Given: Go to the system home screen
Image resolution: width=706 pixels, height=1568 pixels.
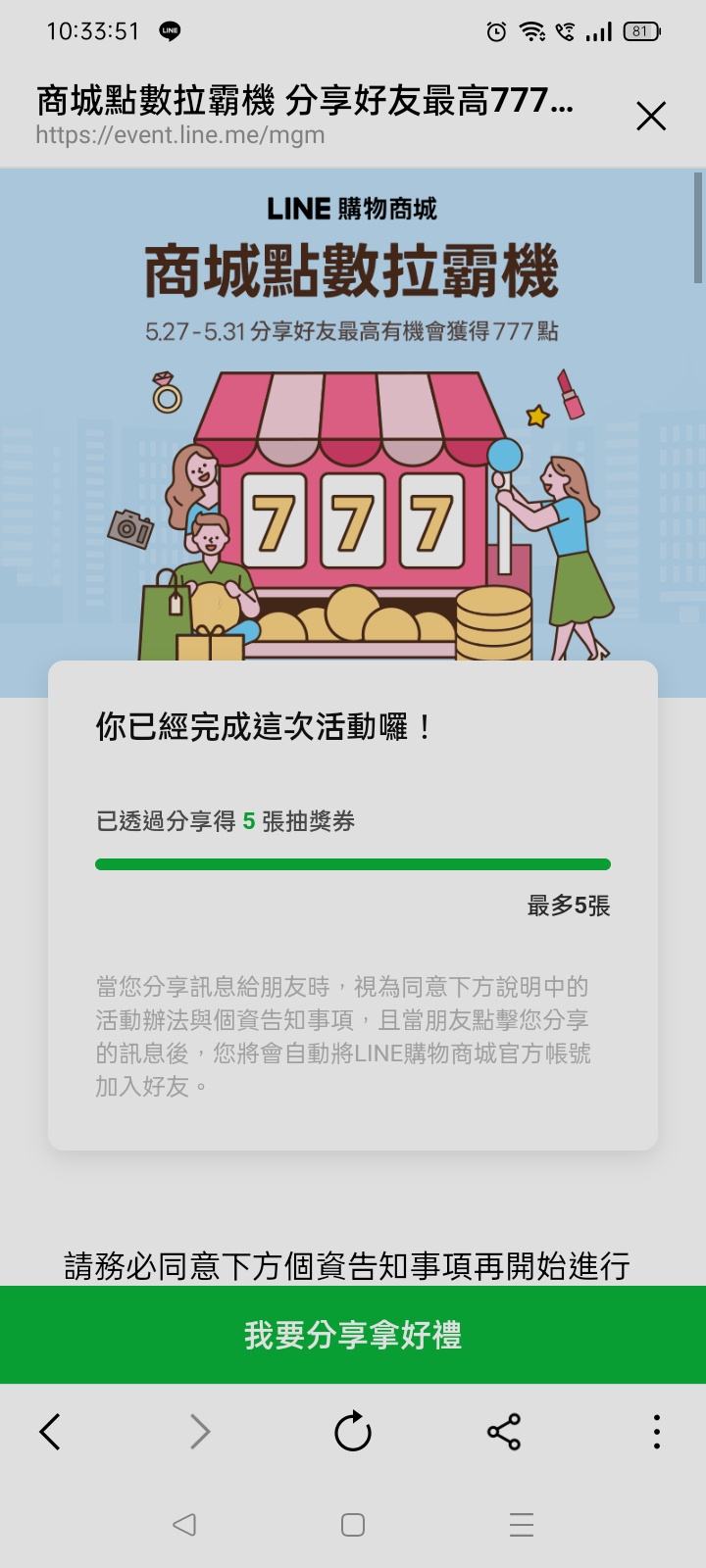Looking at the screenshot, I should (x=353, y=1525).
